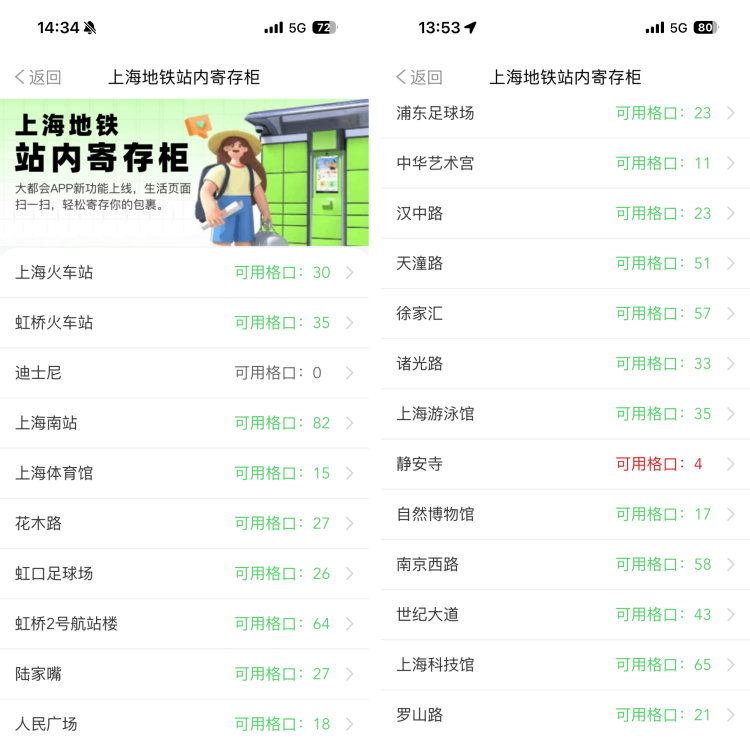Open the 浦东足球场 locker row

tap(565, 113)
